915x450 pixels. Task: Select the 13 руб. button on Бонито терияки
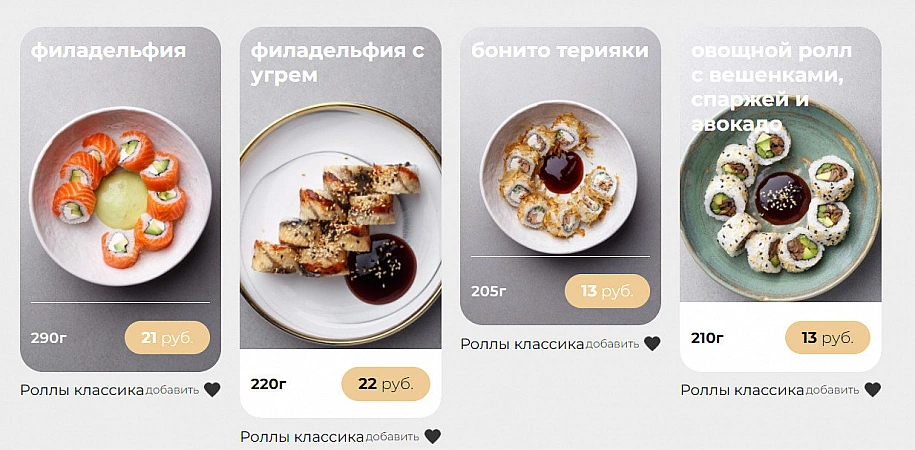tap(607, 291)
